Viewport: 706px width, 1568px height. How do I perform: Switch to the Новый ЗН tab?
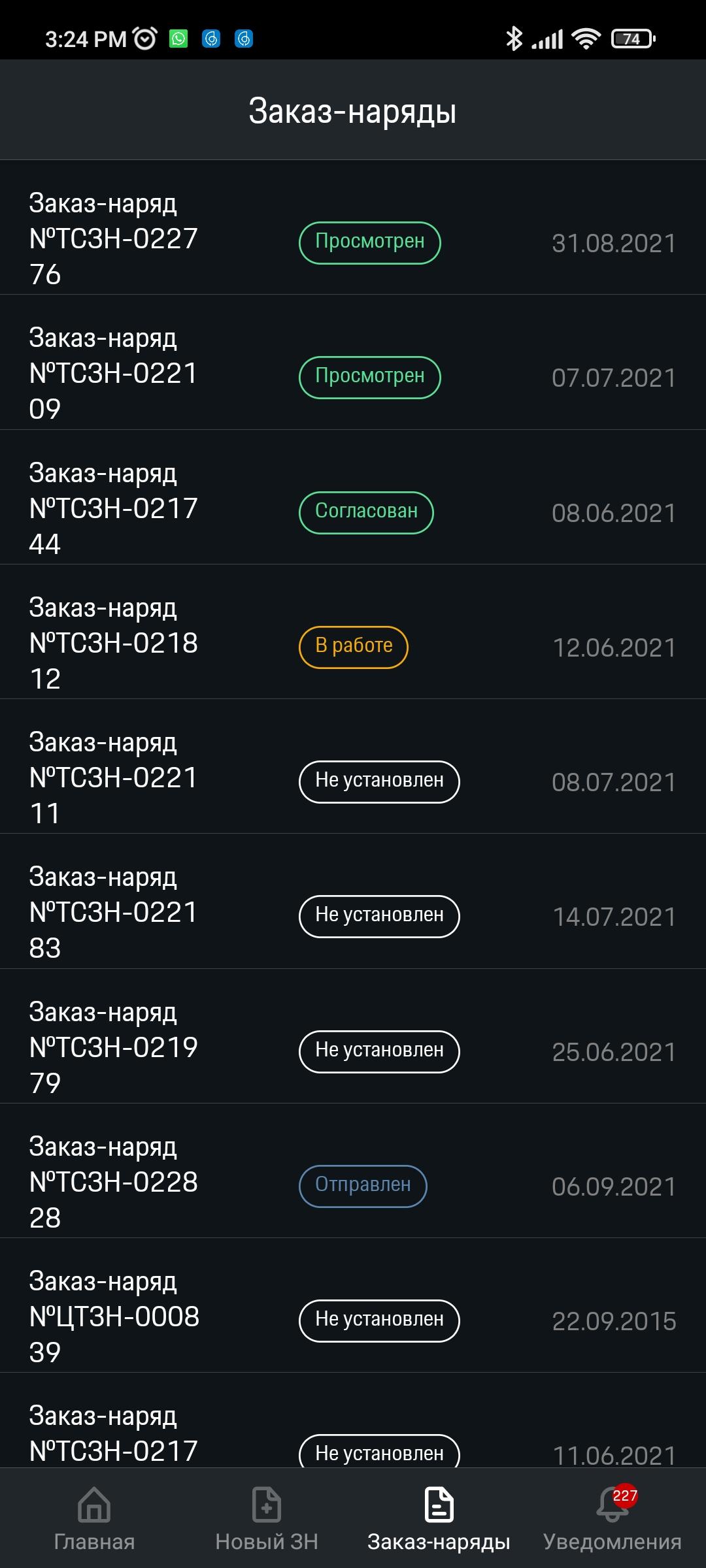point(267,1518)
